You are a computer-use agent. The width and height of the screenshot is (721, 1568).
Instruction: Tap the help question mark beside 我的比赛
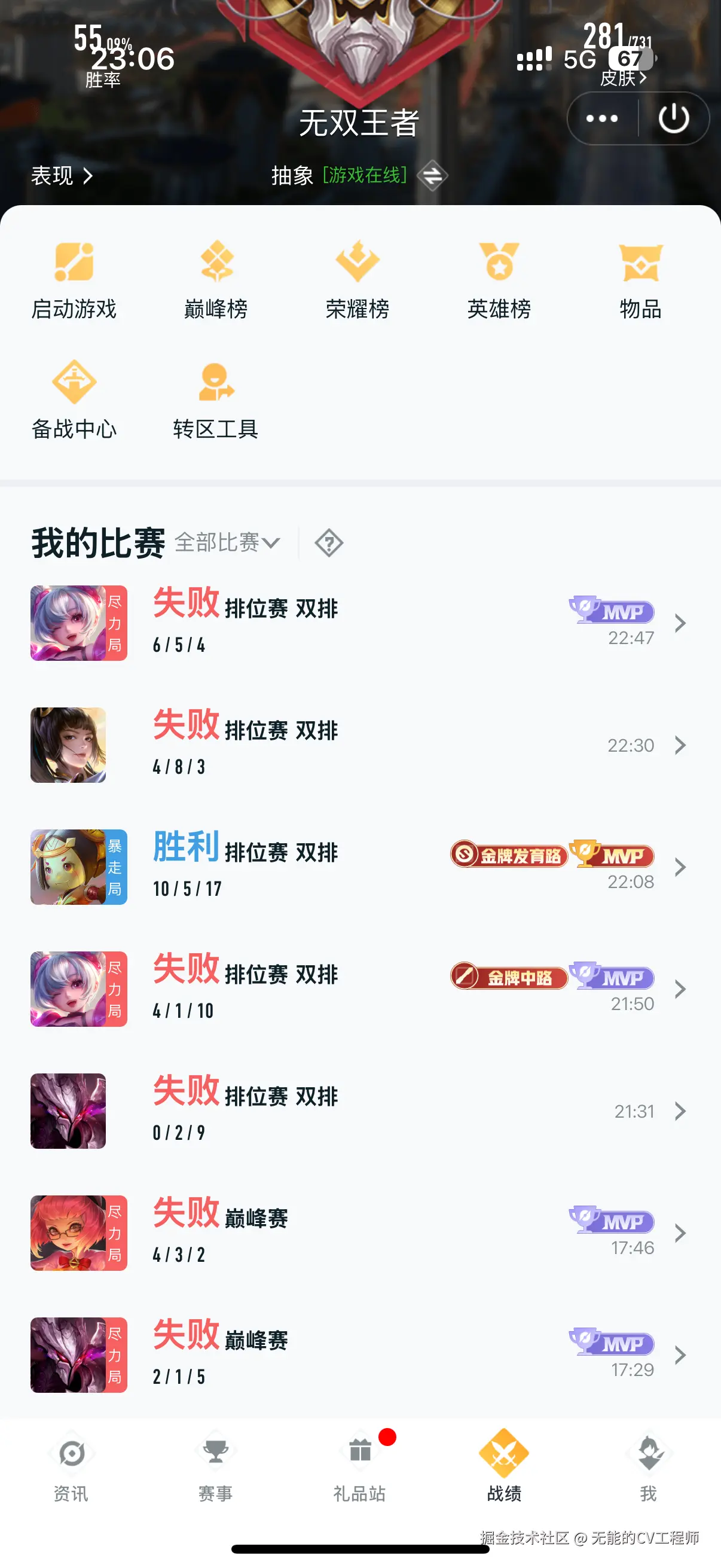point(328,542)
